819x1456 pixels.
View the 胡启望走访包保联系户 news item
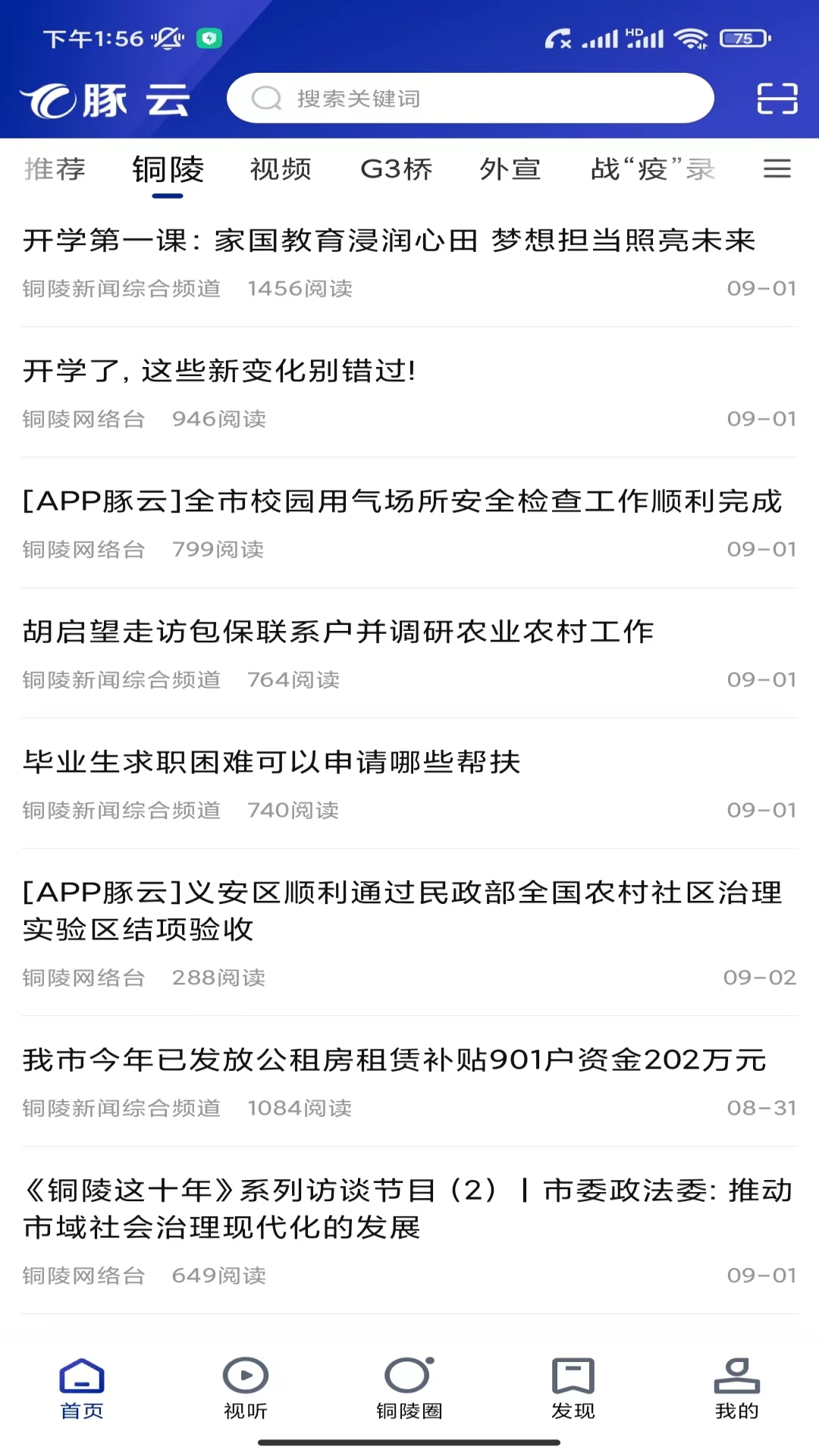point(339,631)
